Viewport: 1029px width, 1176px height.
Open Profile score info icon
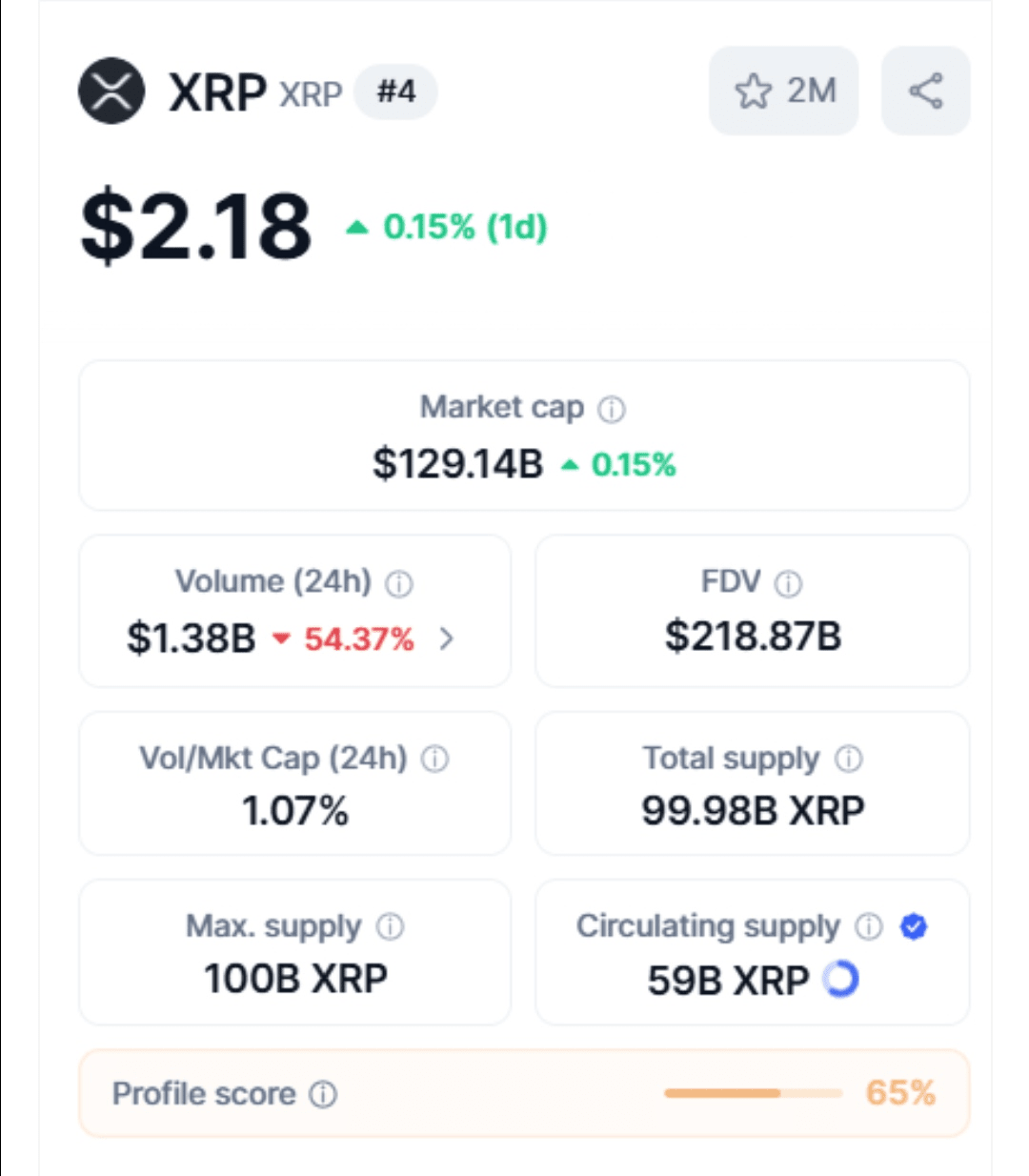(323, 1094)
